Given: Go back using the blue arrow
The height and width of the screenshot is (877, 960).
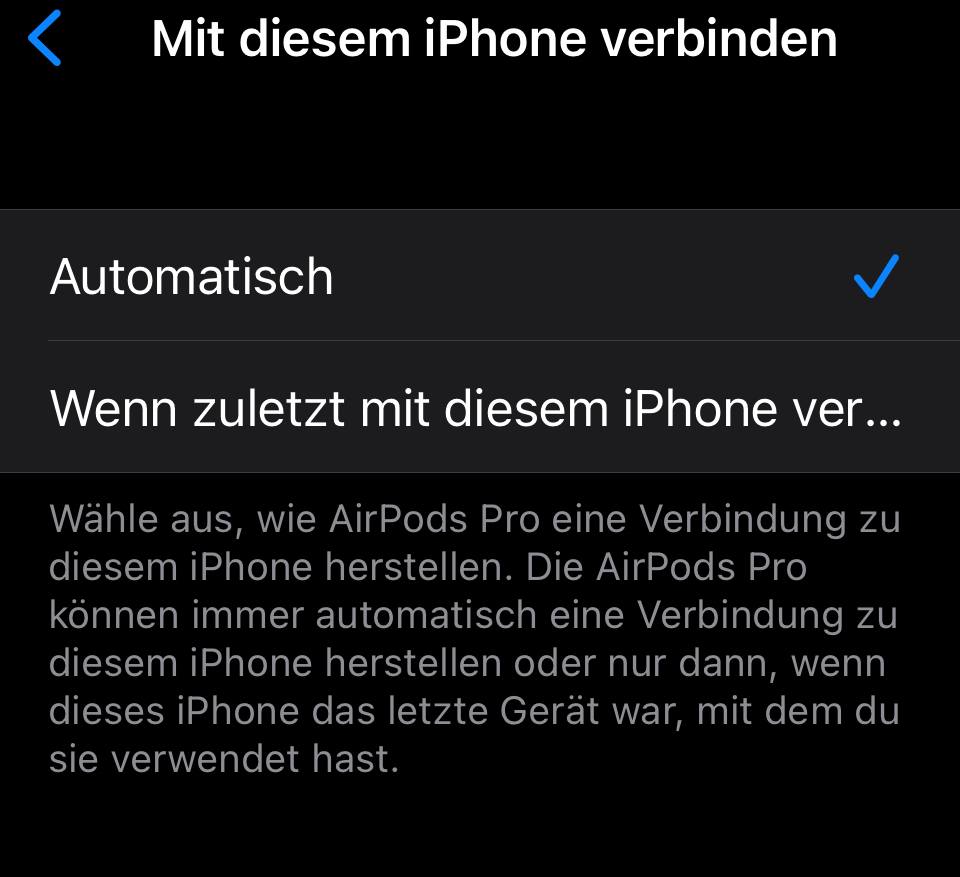Looking at the screenshot, I should tap(46, 40).
